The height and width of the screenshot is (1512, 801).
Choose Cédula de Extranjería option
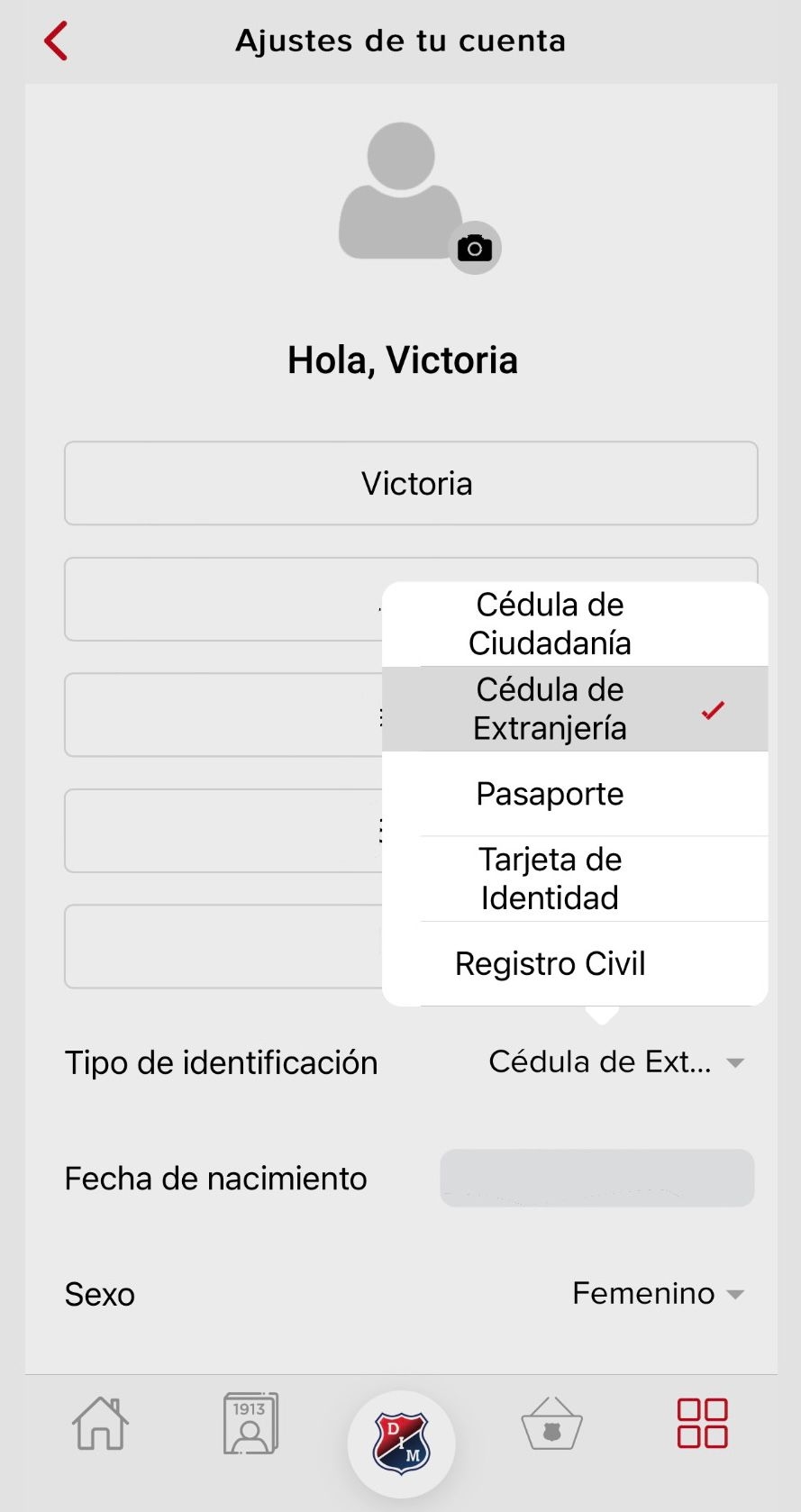pos(550,709)
